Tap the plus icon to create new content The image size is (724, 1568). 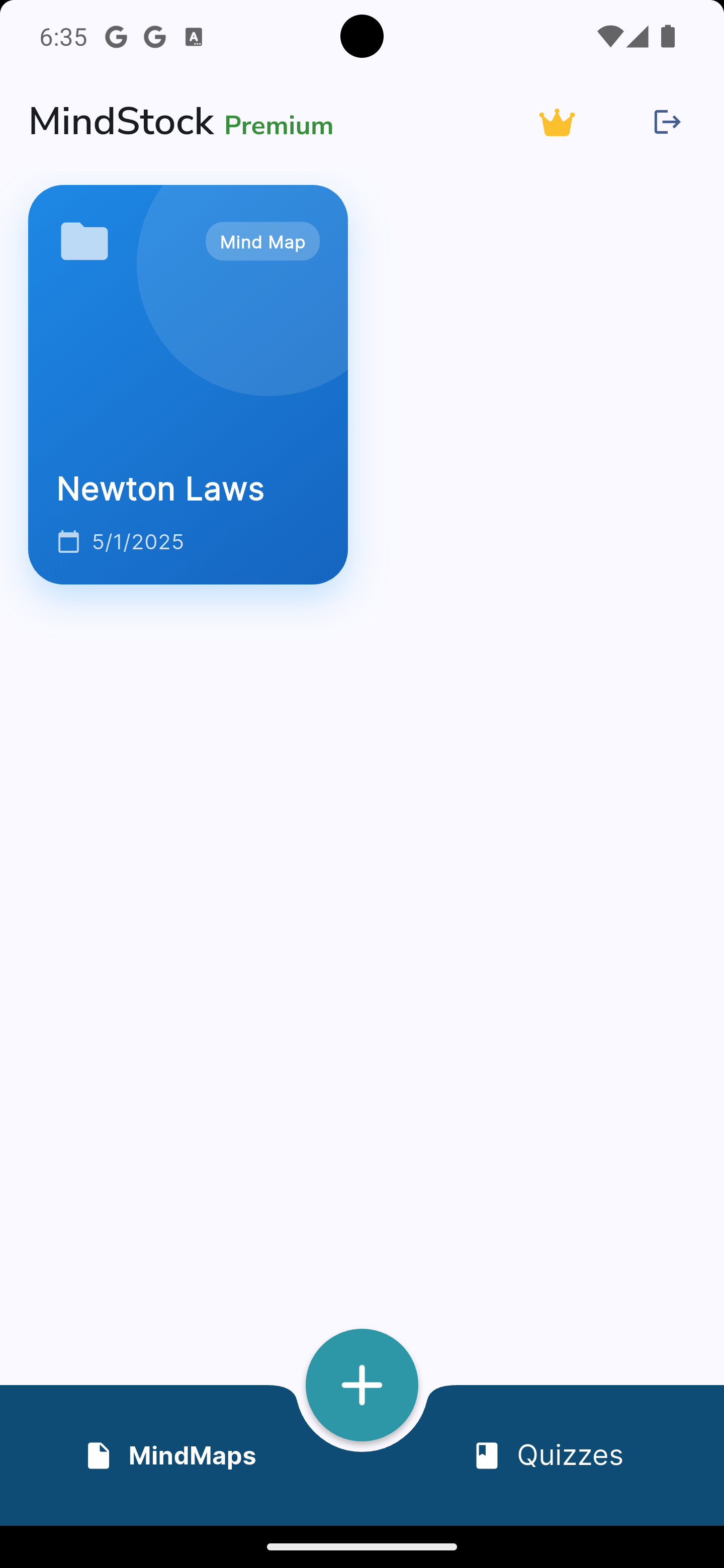(361, 1385)
